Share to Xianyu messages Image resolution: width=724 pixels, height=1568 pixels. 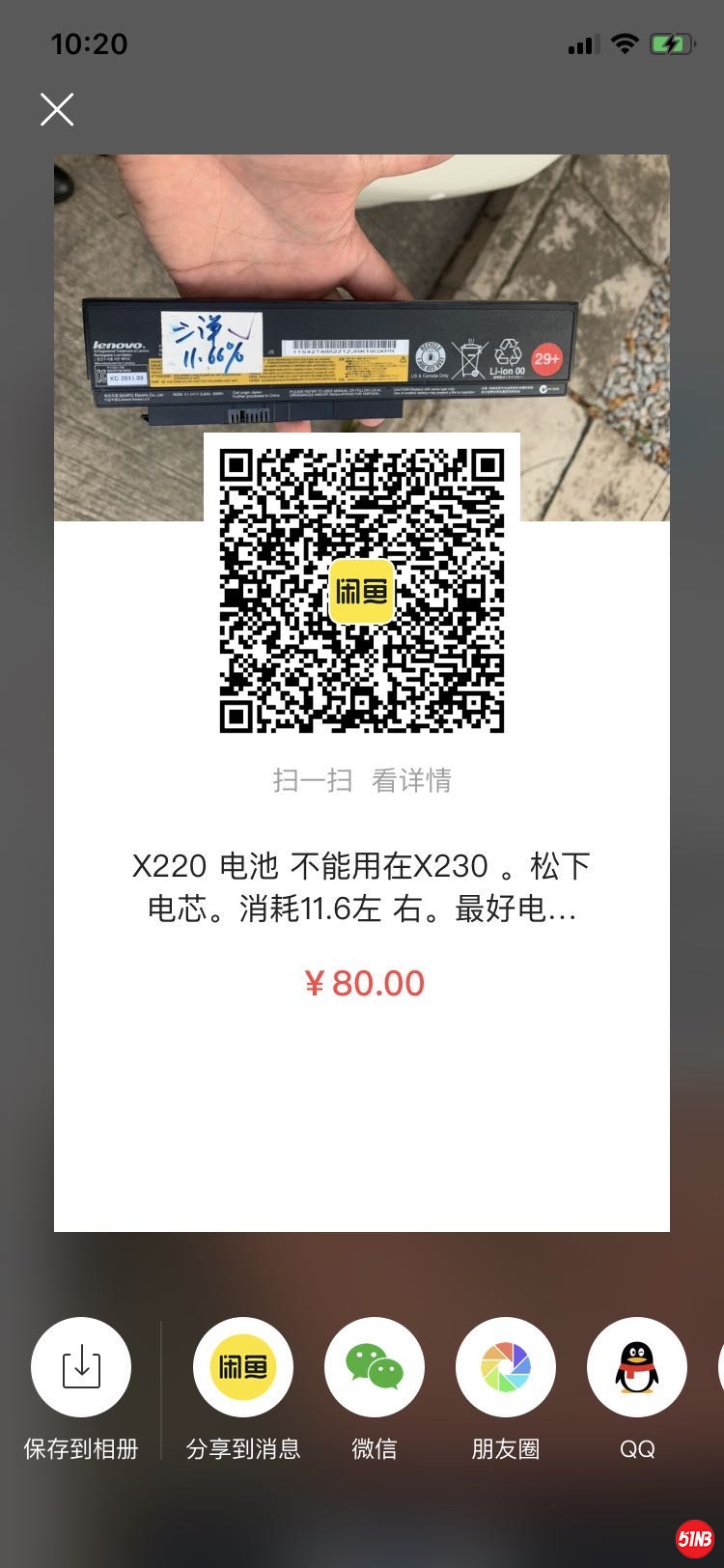[243, 1367]
